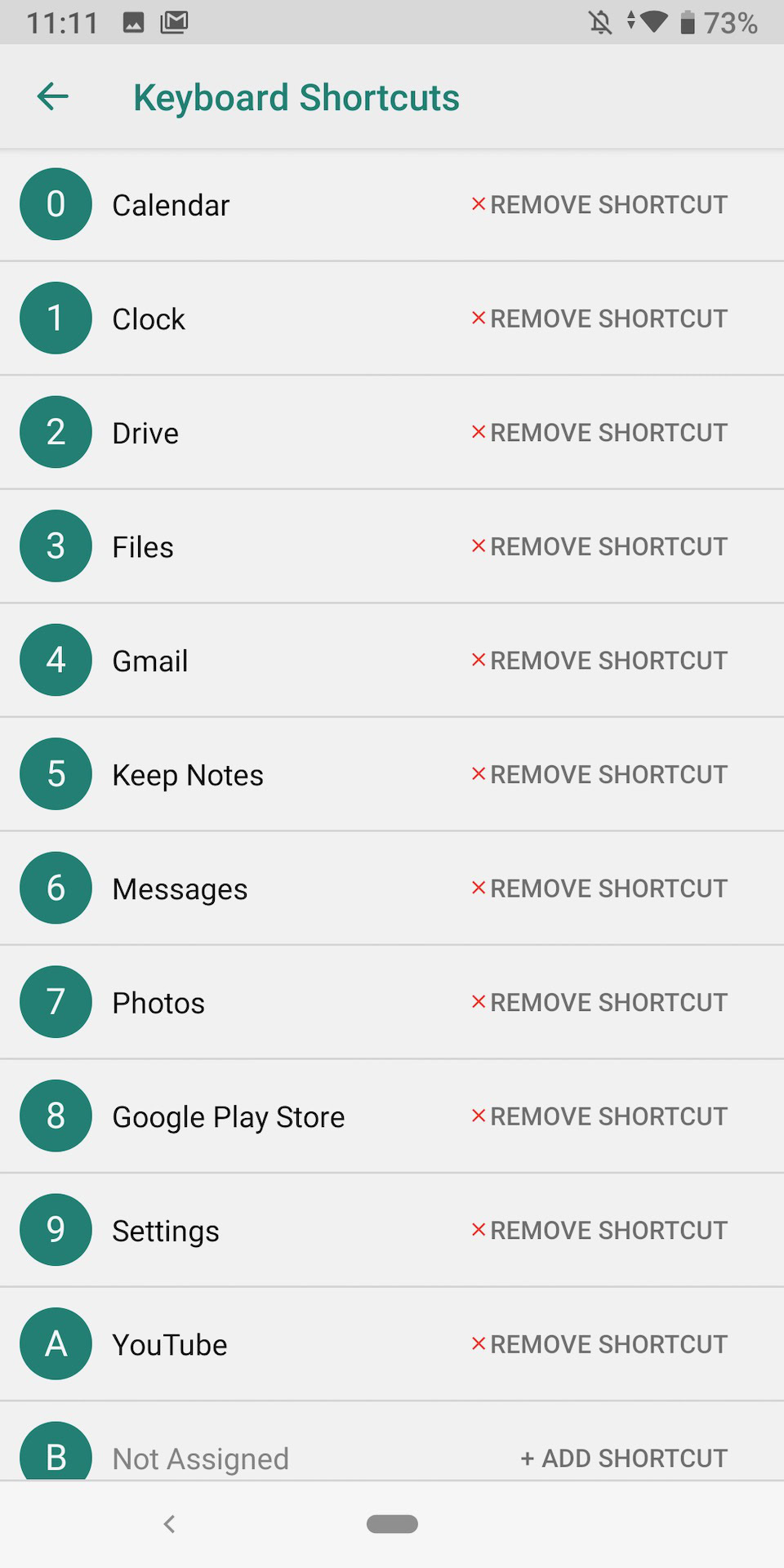The height and width of the screenshot is (1568, 784).
Task: Remove the Messages shortcut
Action: pyautogui.click(x=599, y=888)
